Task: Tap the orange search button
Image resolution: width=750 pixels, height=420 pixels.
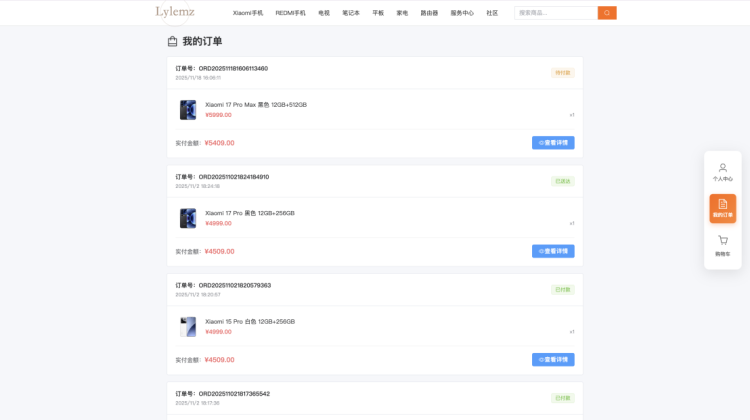Action: [x=607, y=13]
